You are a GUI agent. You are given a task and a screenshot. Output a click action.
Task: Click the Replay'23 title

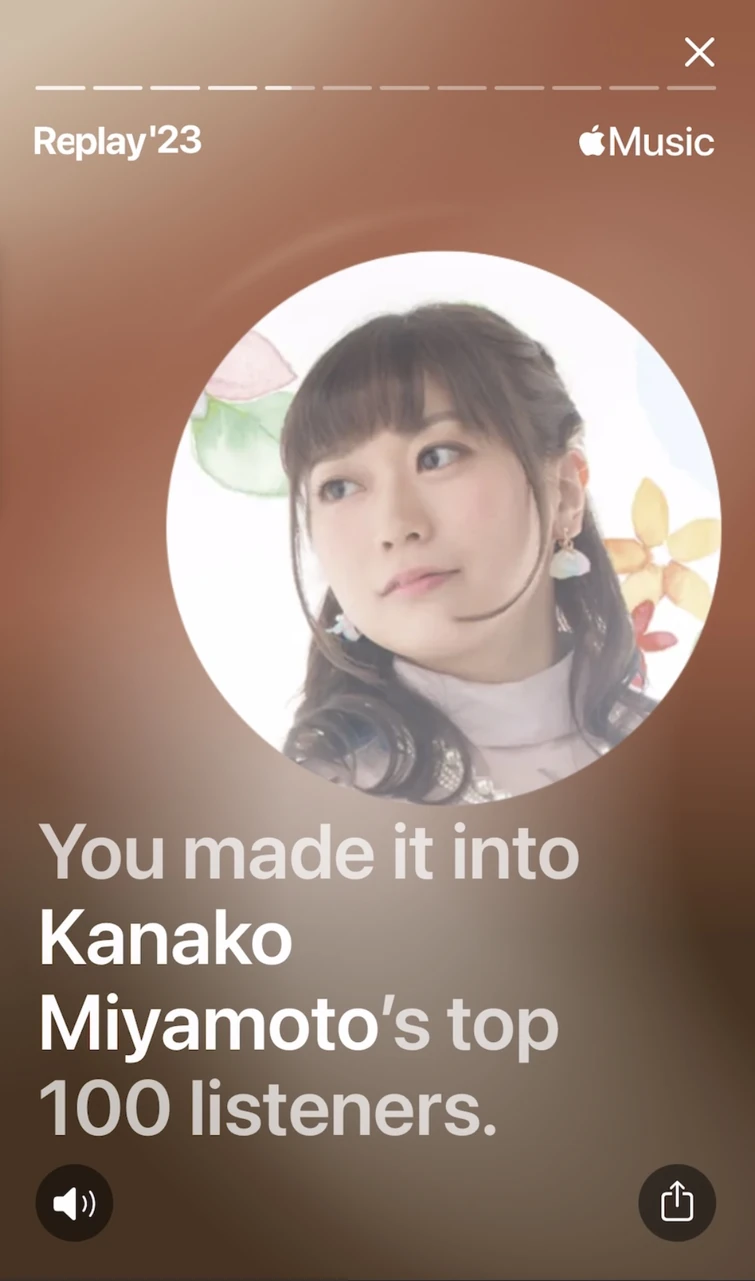(117, 142)
